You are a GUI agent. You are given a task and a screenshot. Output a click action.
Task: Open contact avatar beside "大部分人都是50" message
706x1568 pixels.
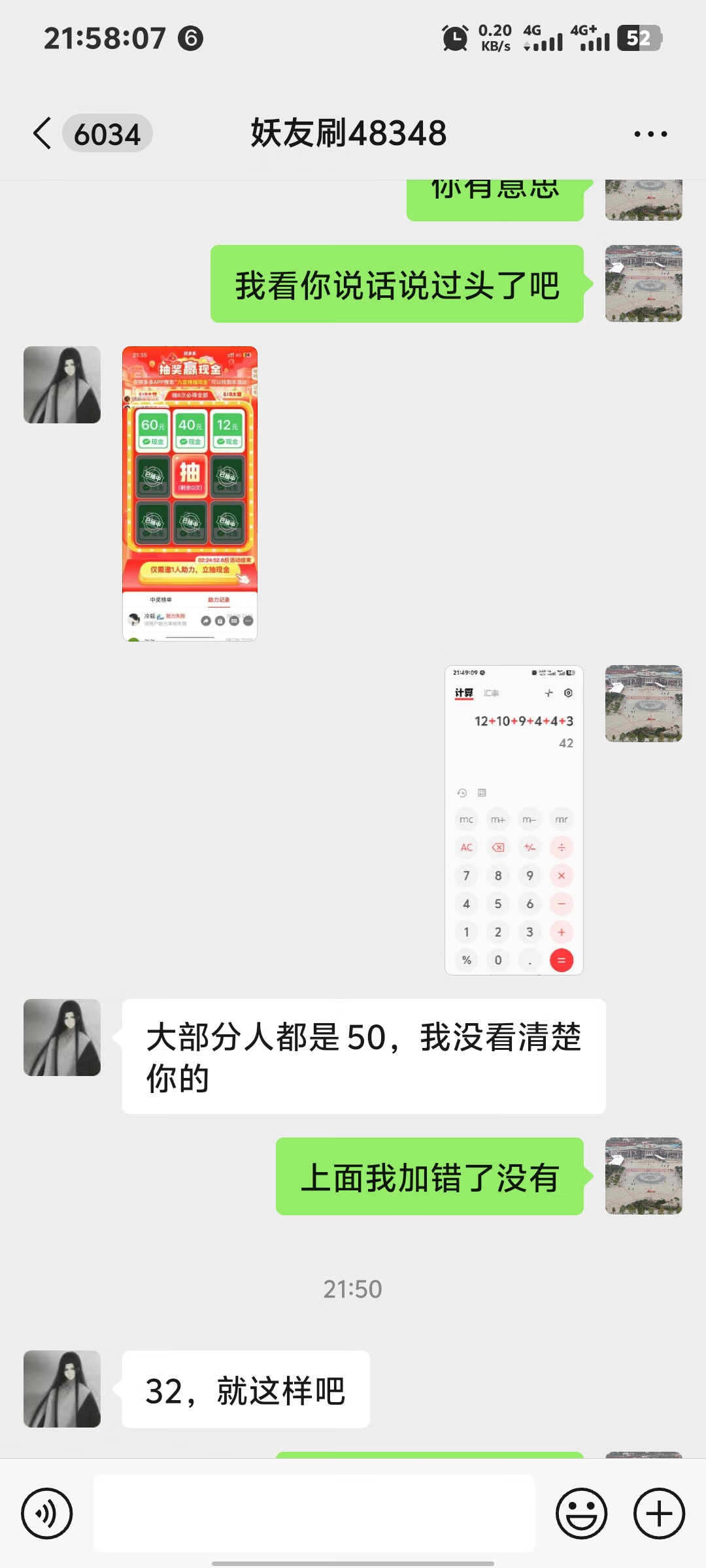[x=62, y=1037]
